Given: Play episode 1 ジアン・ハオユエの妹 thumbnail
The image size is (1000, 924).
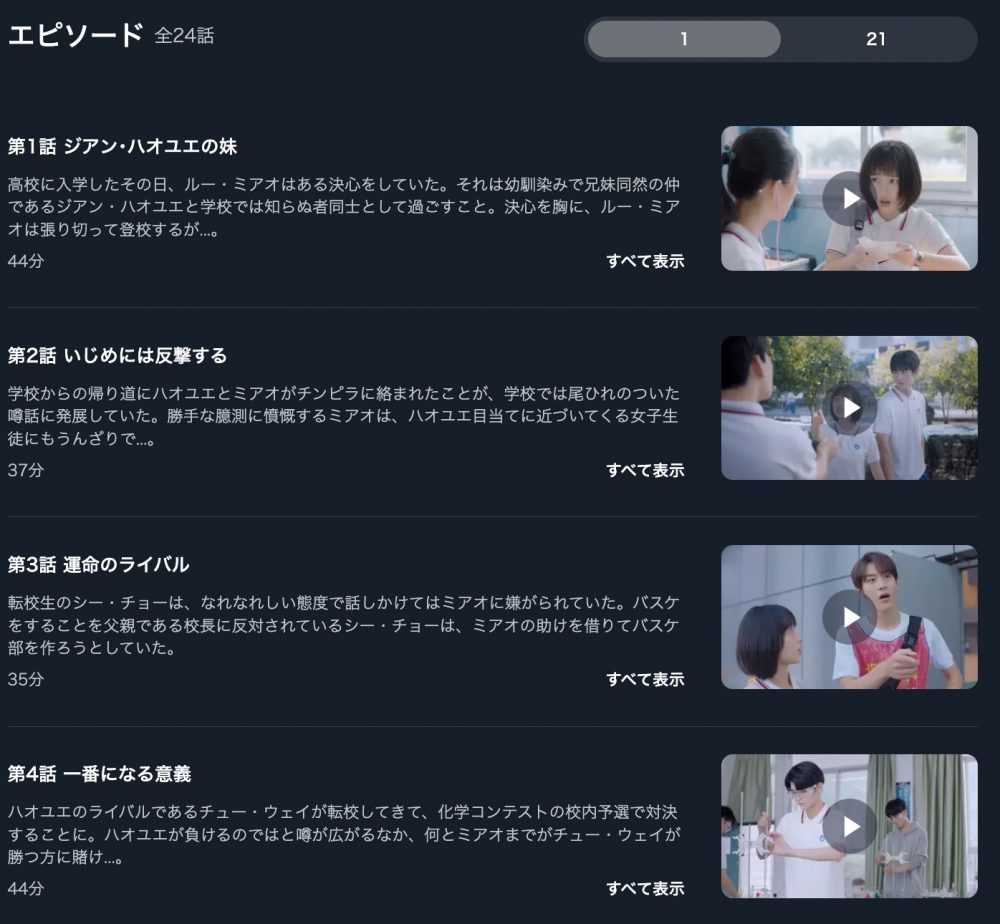Looking at the screenshot, I should pyautogui.click(x=849, y=198).
